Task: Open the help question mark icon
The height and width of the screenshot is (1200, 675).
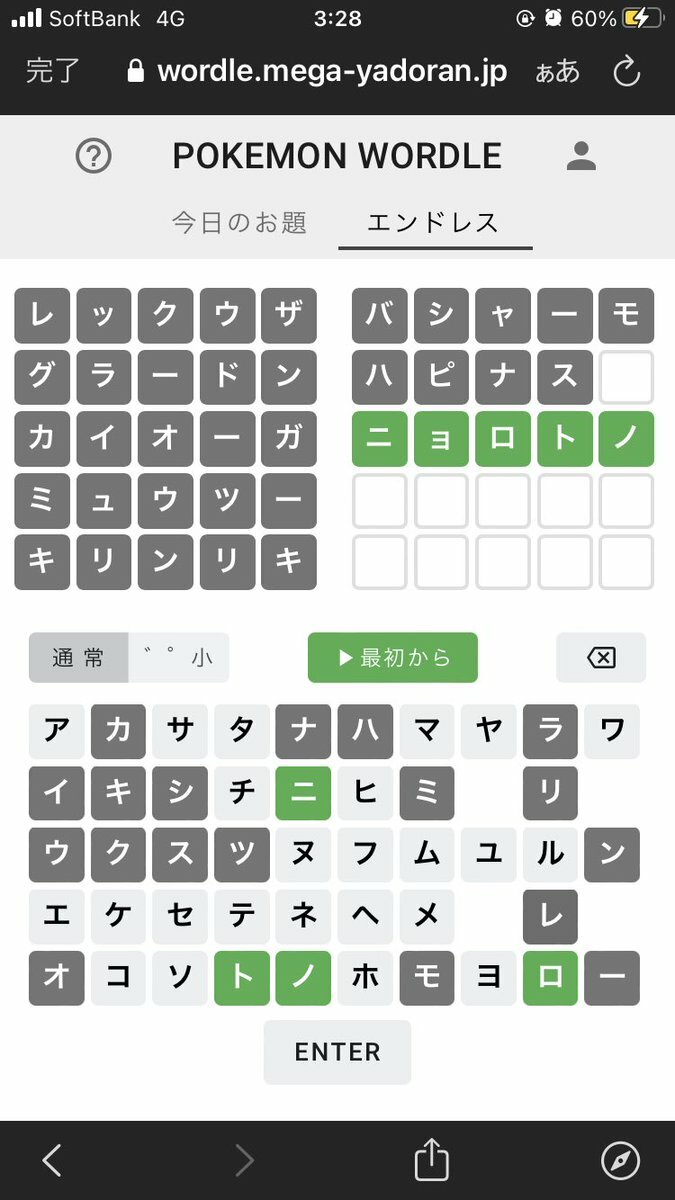Action: point(94,156)
